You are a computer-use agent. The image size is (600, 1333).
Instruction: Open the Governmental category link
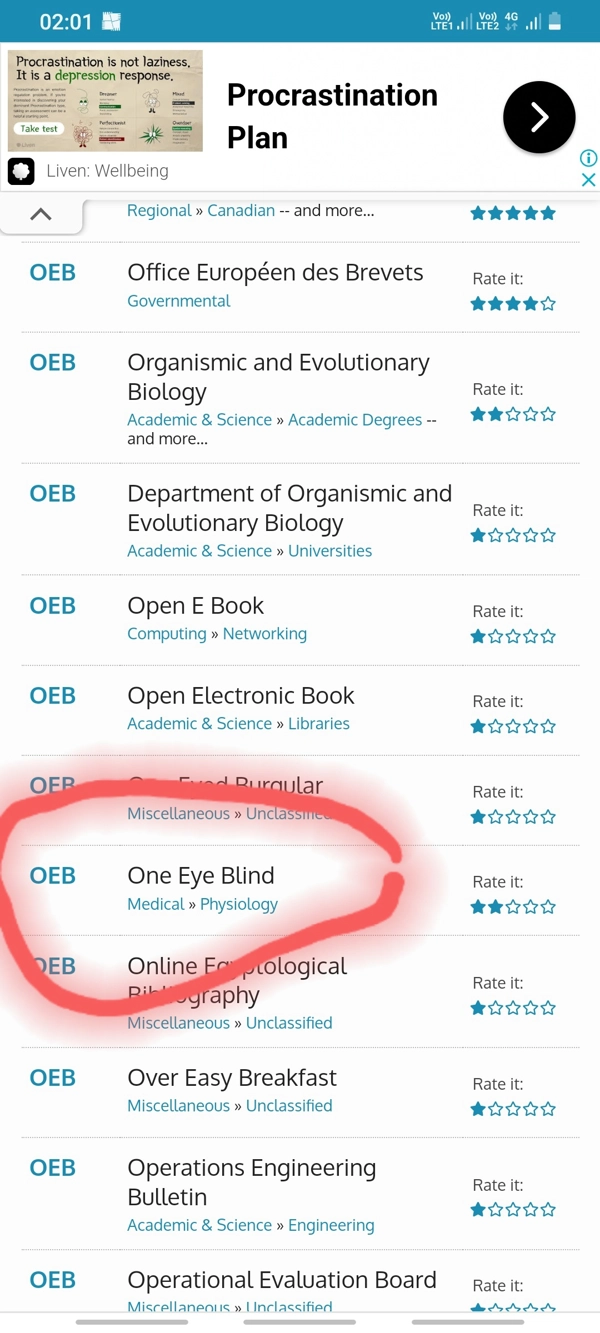tap(178, 301)
